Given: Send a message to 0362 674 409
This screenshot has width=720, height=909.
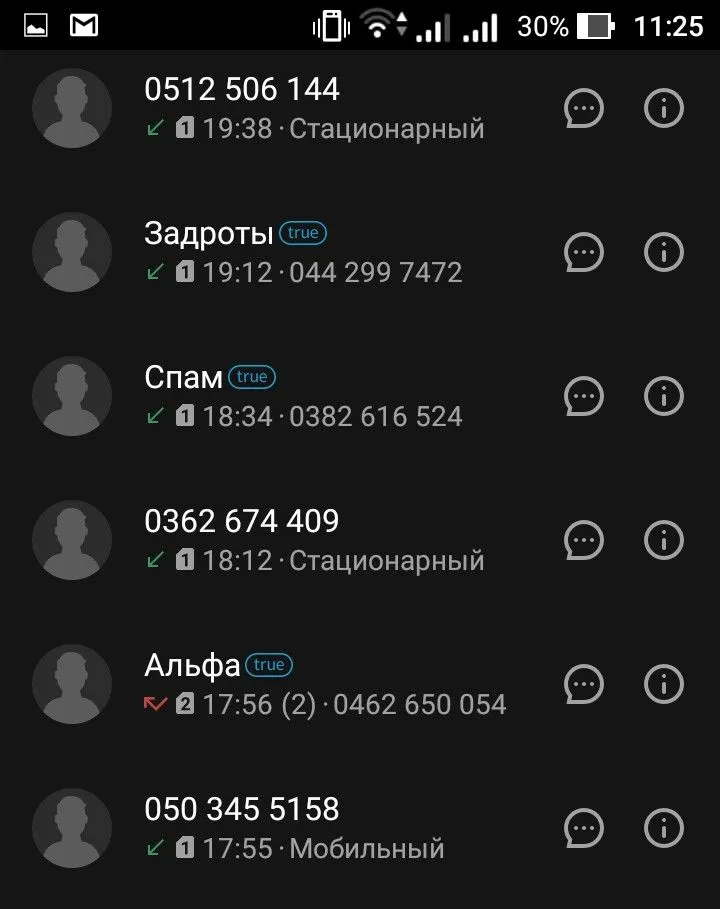Looking at the screenshot, I should tap(584, 540).
